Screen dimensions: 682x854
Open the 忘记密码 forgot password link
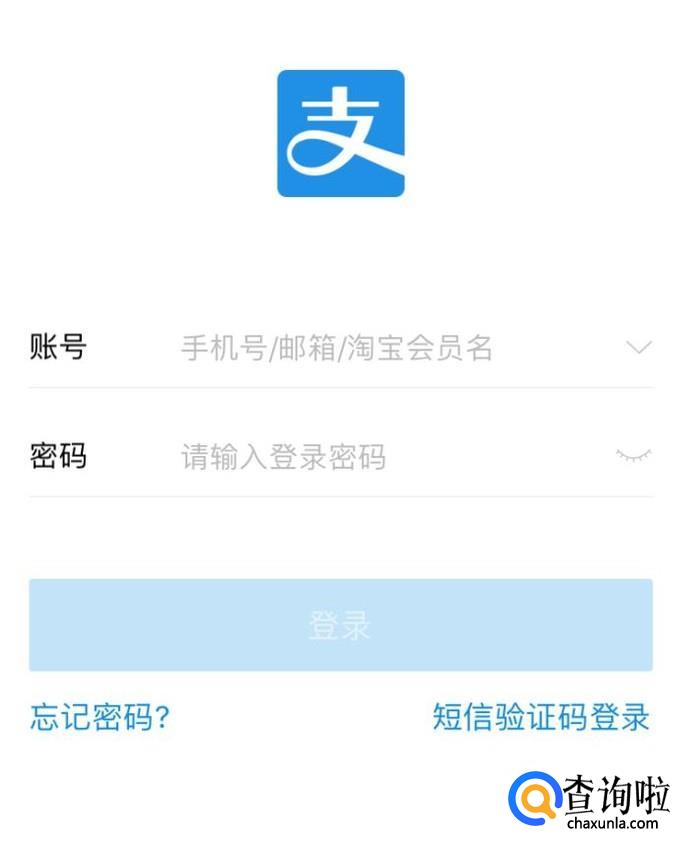pyautogui.click(x=100, y=717)
